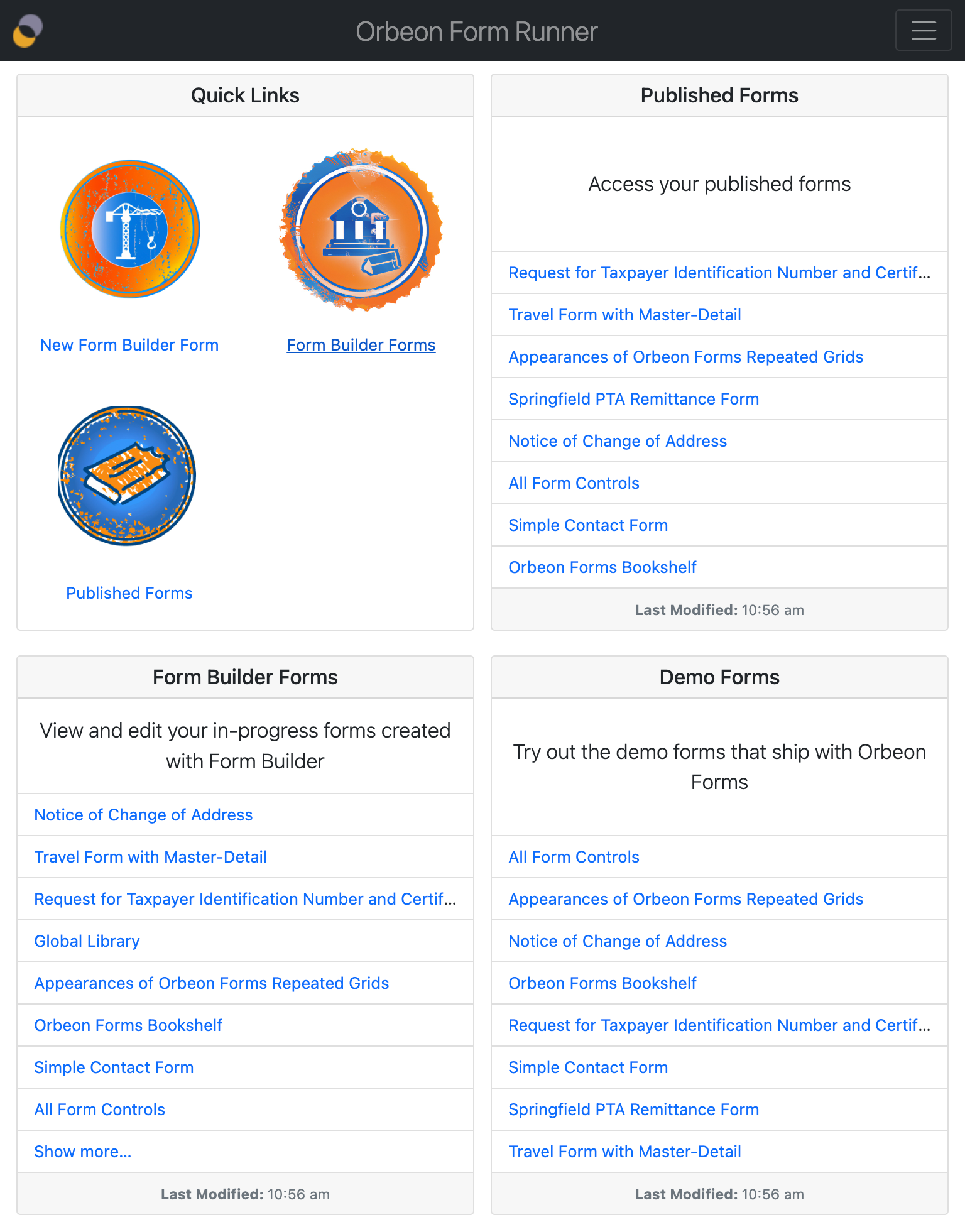Open Simple Contact Form in Form Builder Forms

[x=114, y=1067]
